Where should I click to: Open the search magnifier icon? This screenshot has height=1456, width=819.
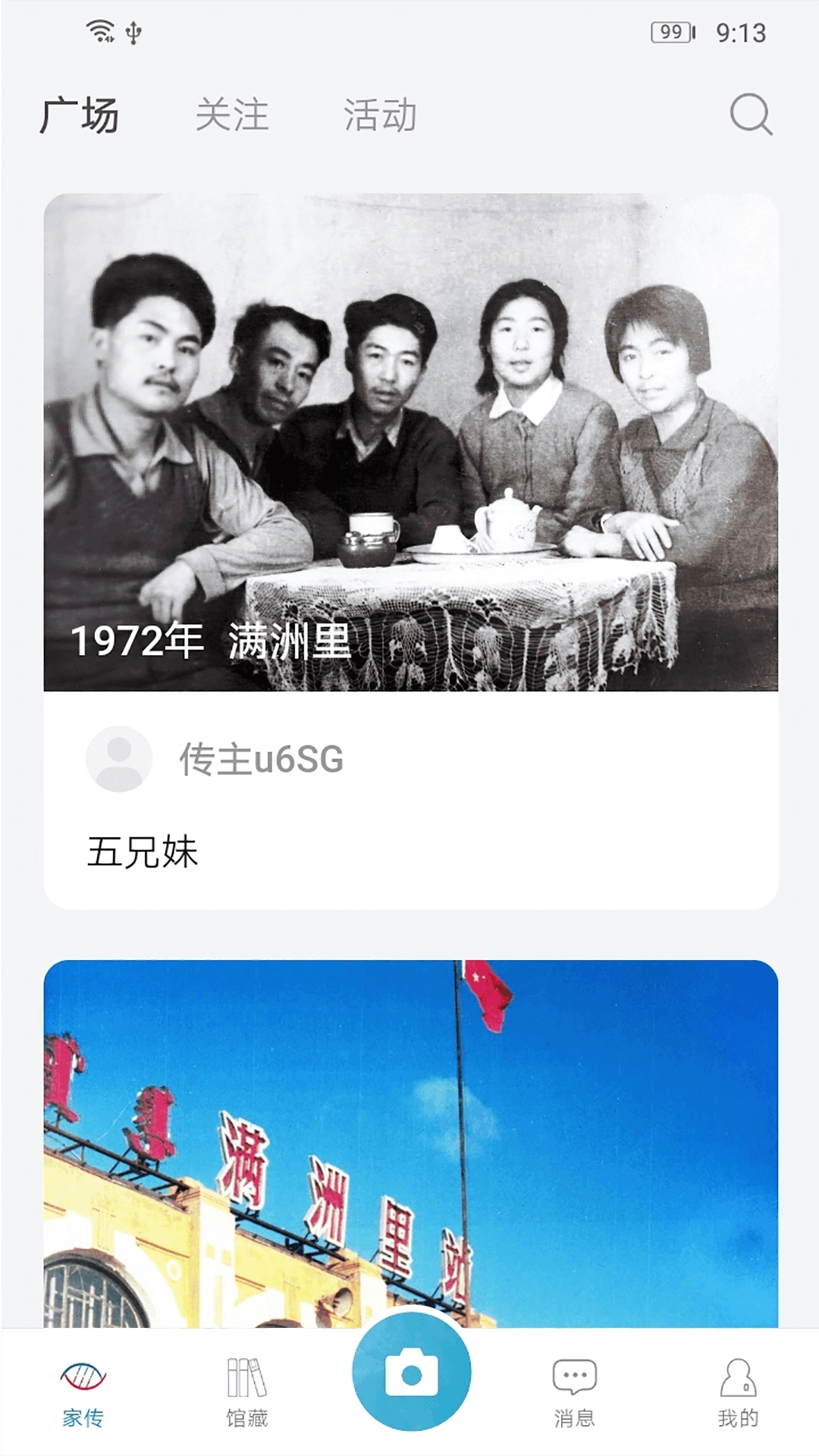(x=749, y=115)
